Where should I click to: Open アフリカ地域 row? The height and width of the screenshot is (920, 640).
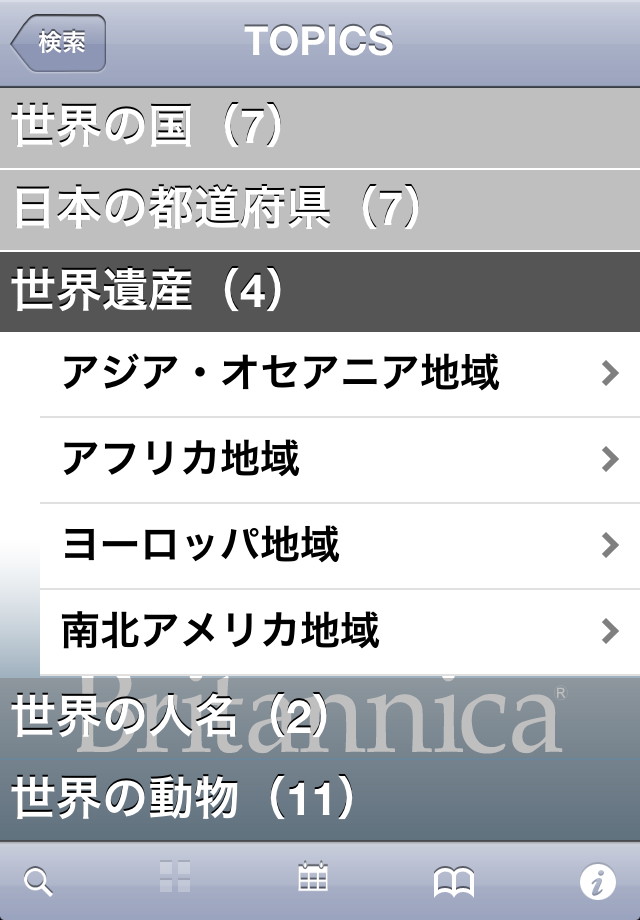340,460
